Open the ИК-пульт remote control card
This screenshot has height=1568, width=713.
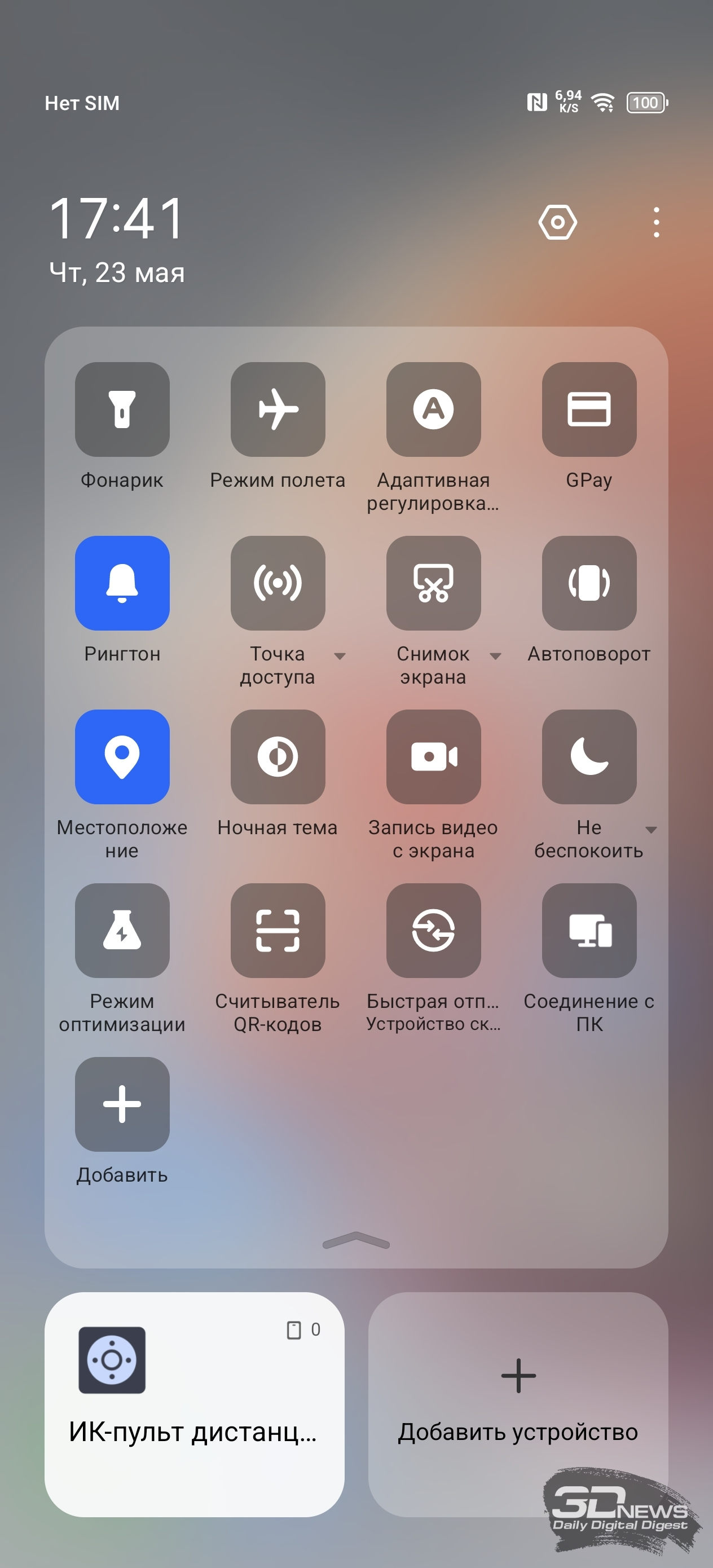click(x=194, y=1404)
